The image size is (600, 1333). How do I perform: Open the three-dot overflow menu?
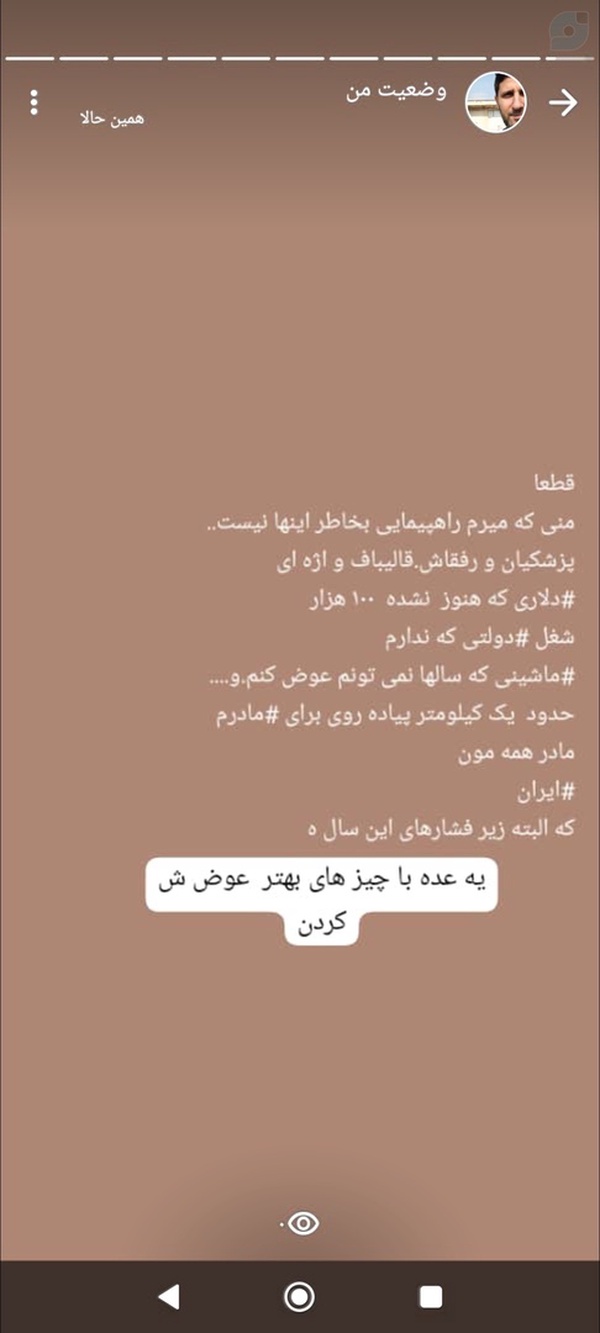(x=34, y=103)
